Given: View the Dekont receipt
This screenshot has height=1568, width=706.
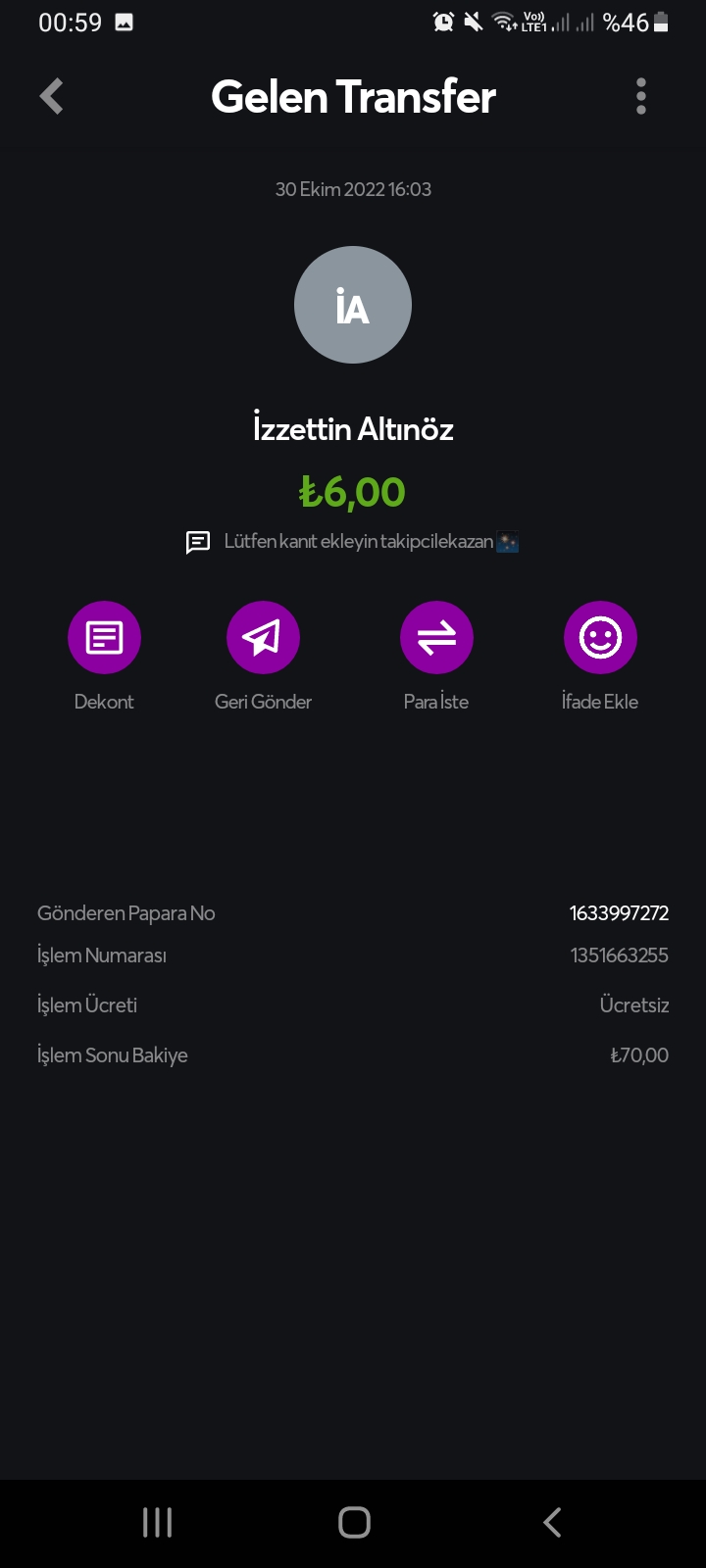Looking at the screenshot, I should coord(104,638).
